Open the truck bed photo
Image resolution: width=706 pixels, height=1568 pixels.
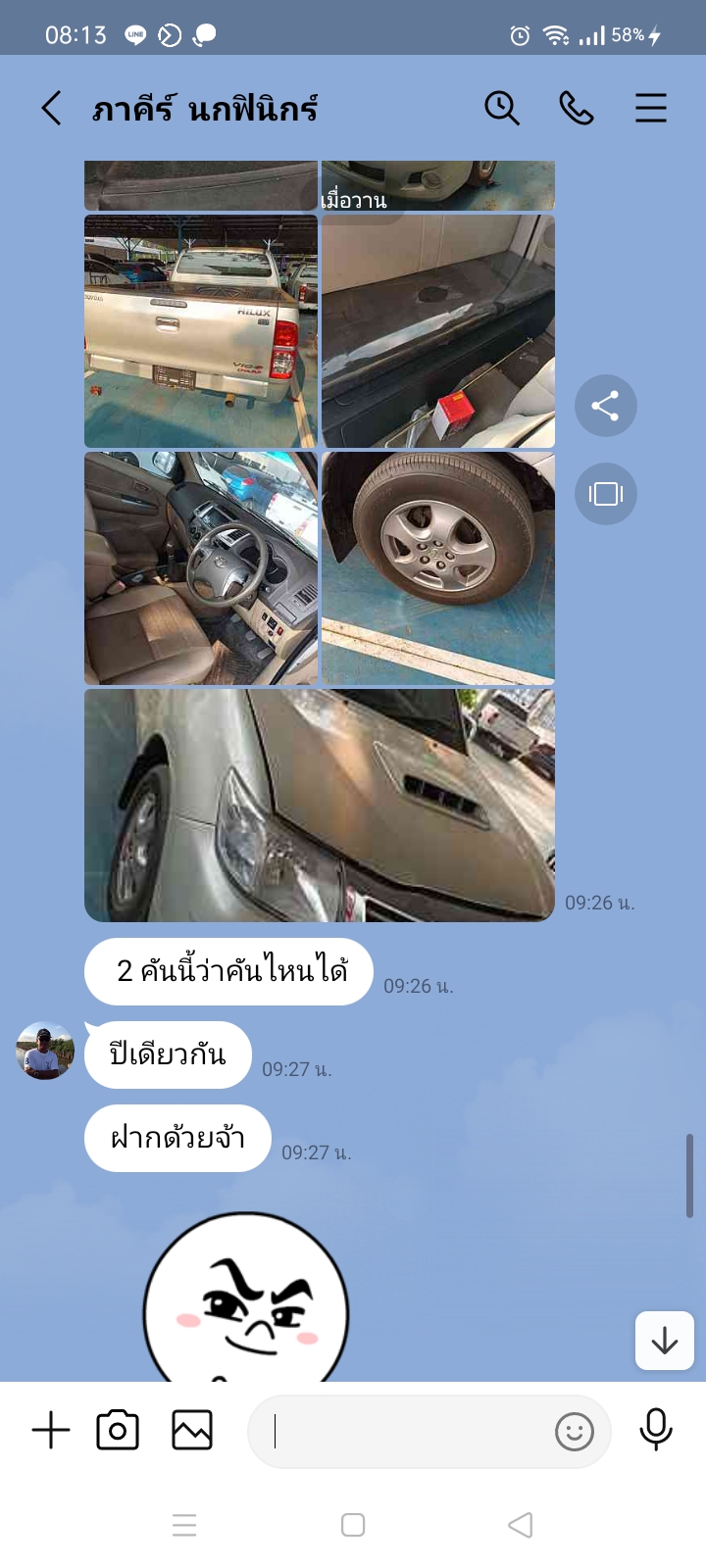438,331
